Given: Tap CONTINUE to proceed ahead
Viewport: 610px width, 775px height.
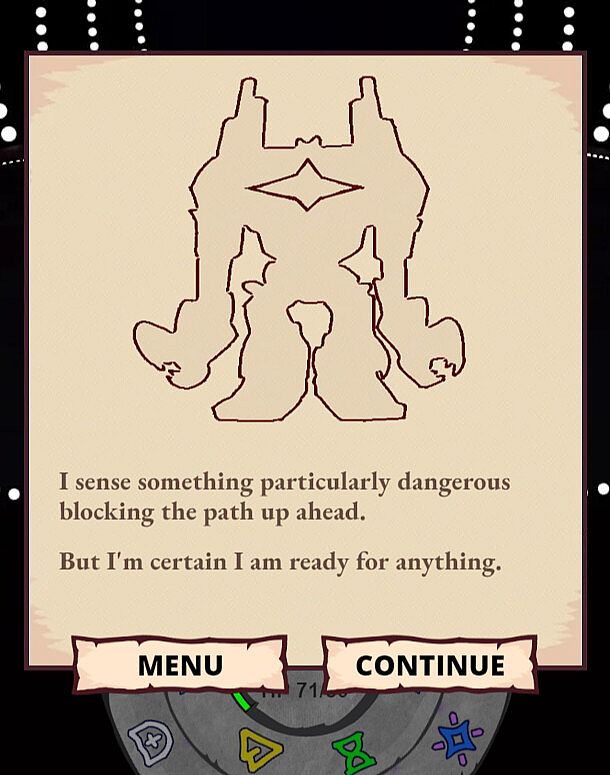Looking at the screenshot, I should click(429, 664).
